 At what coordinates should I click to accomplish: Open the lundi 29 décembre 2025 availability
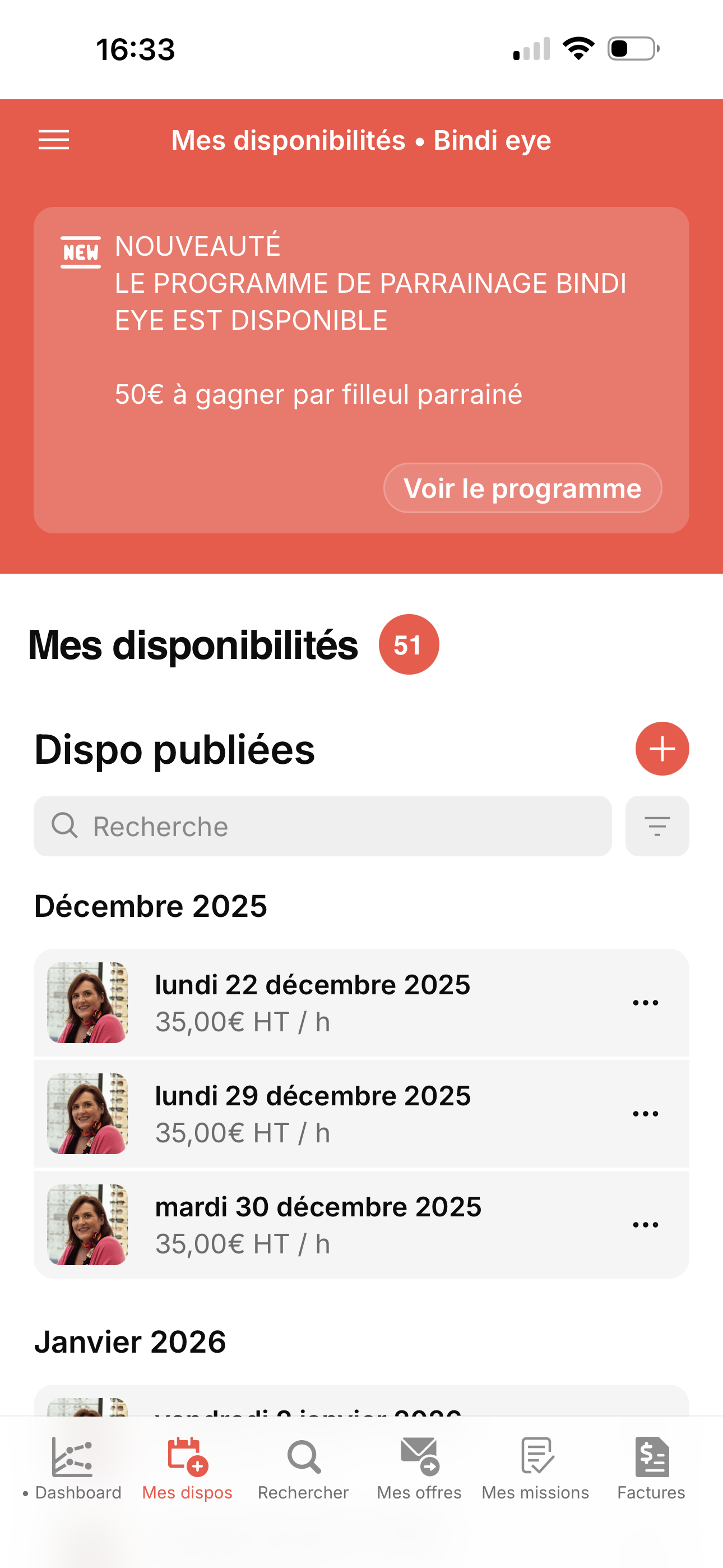click(313, 1113)
